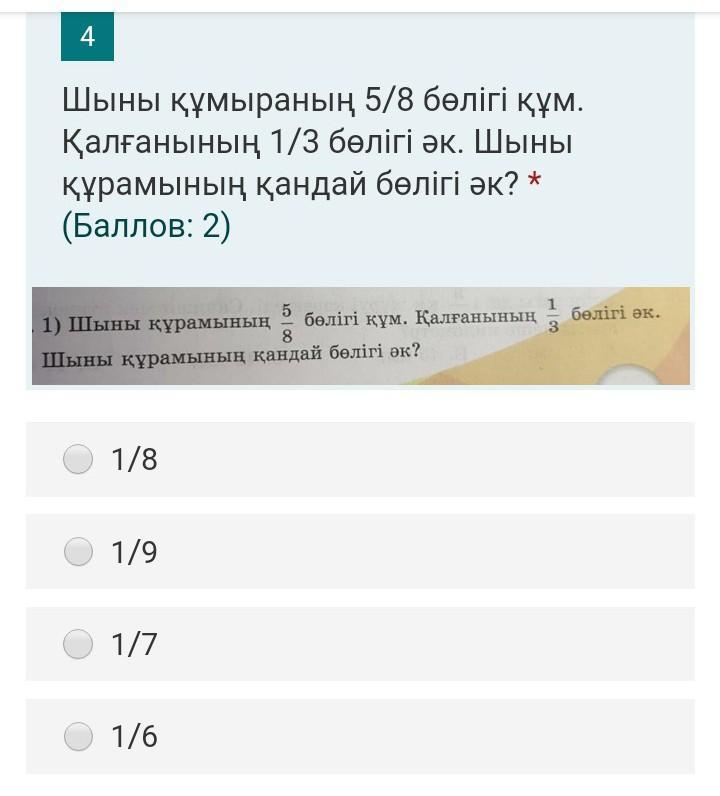Open the textbook question image
Viewport: 720px width, 796px height.
pos(361,336)
